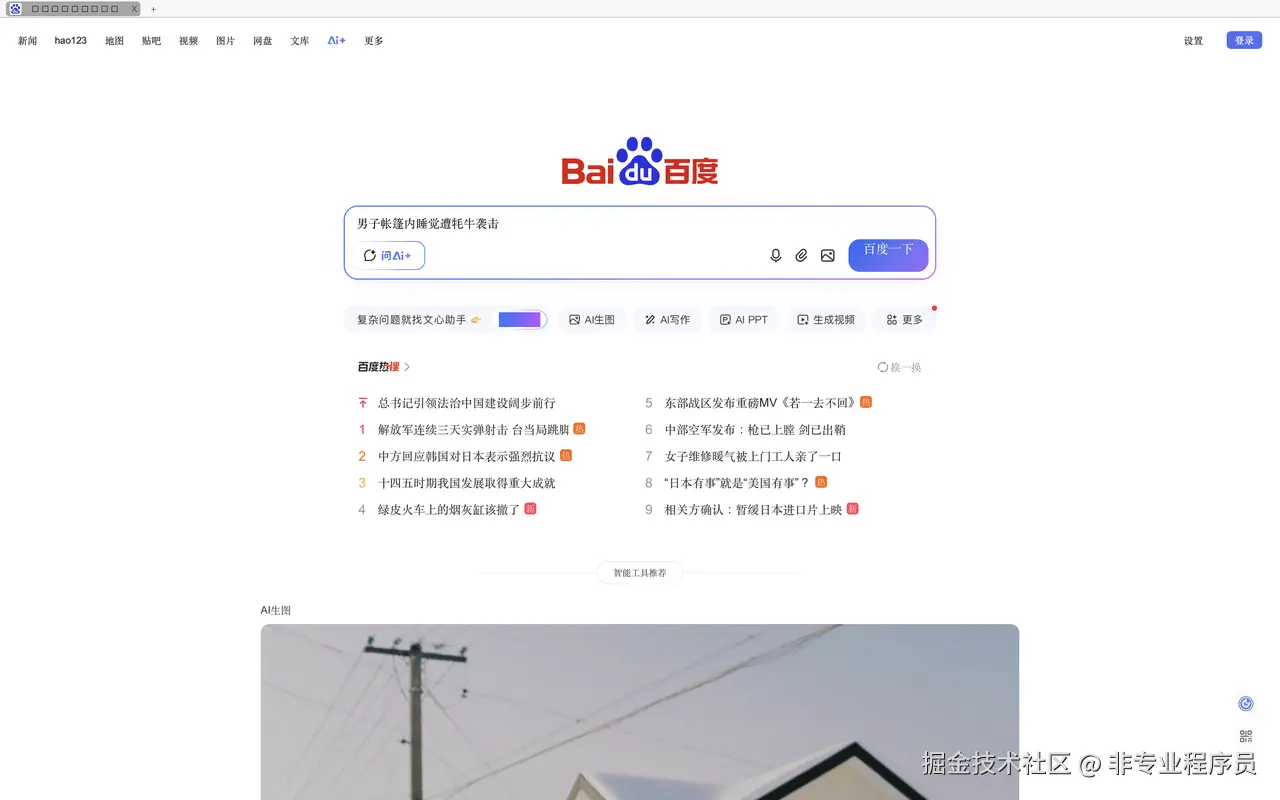Go to 地图 in the top navigation
This screenshot has height=800, width=1280.
(114, 41)
